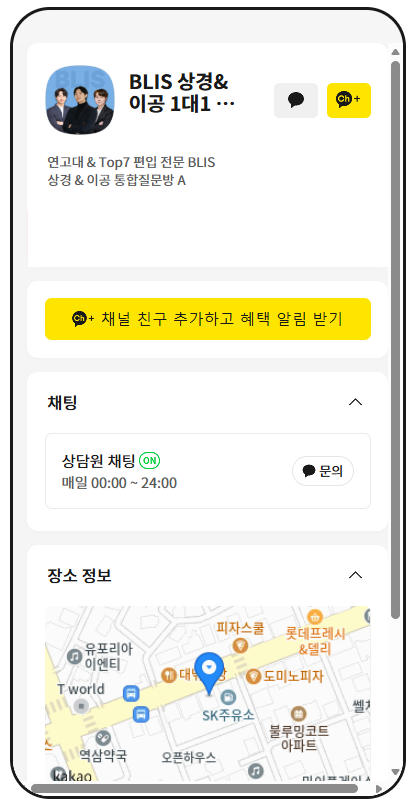Collapse the 채팅 section
412x804 pixels.
355,403
